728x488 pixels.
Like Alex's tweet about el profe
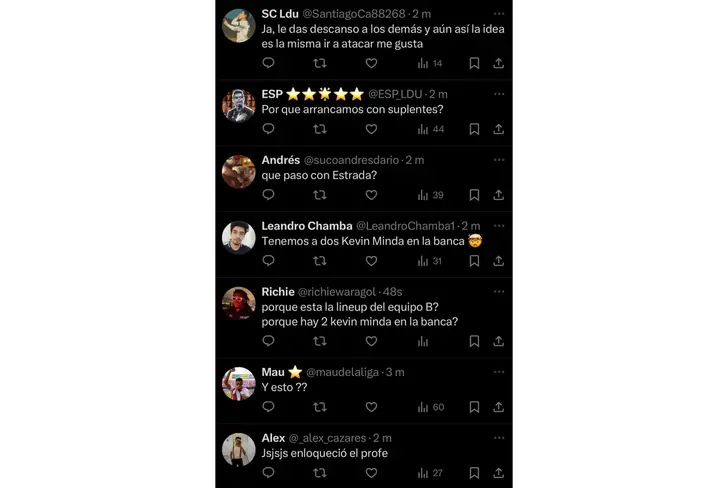(x=371, y=473)
